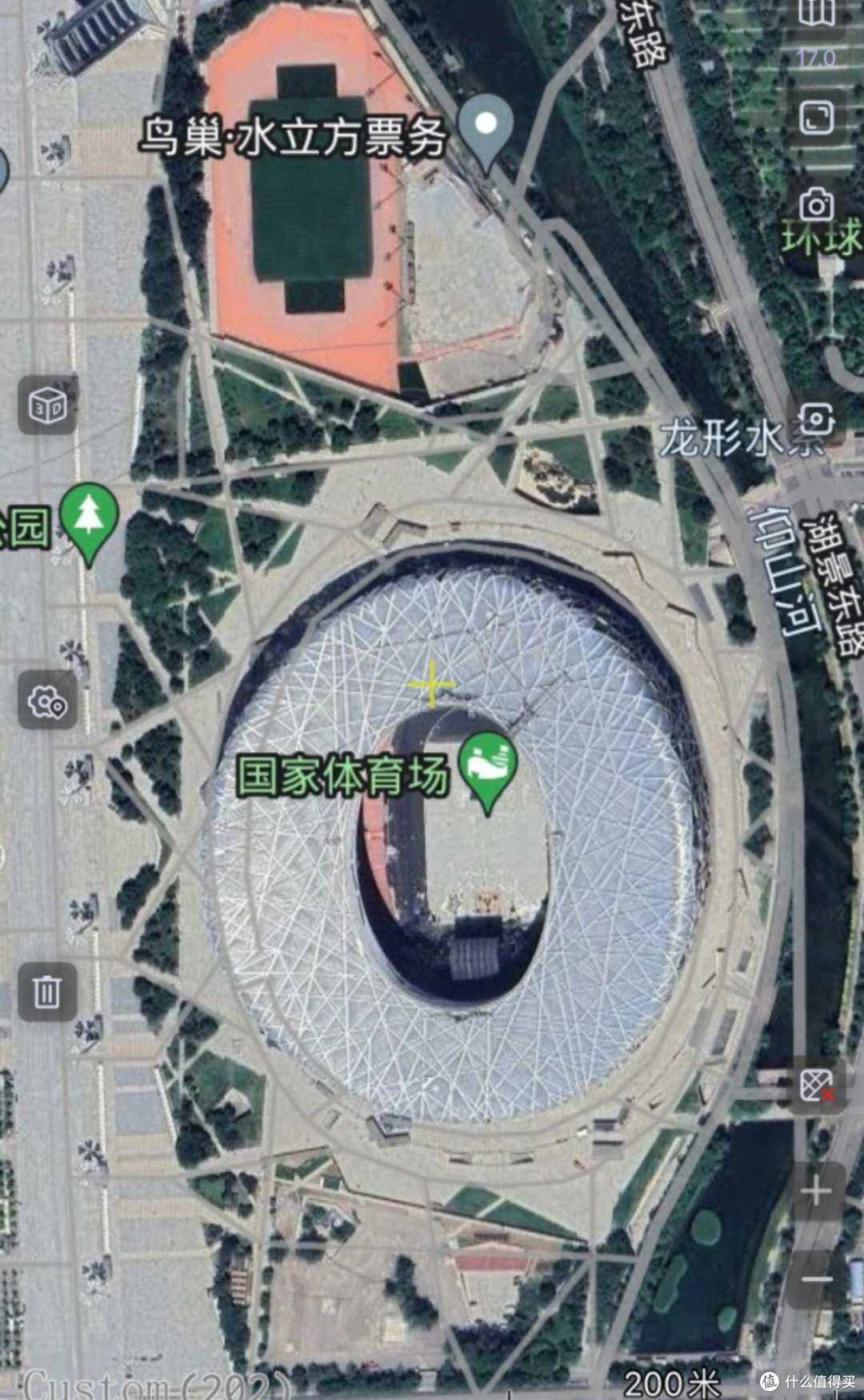Image resolution: width=864 pixels, height=1400 pixels.
Task: Tap the plain camera icon
Action: (x=816, y=205)
